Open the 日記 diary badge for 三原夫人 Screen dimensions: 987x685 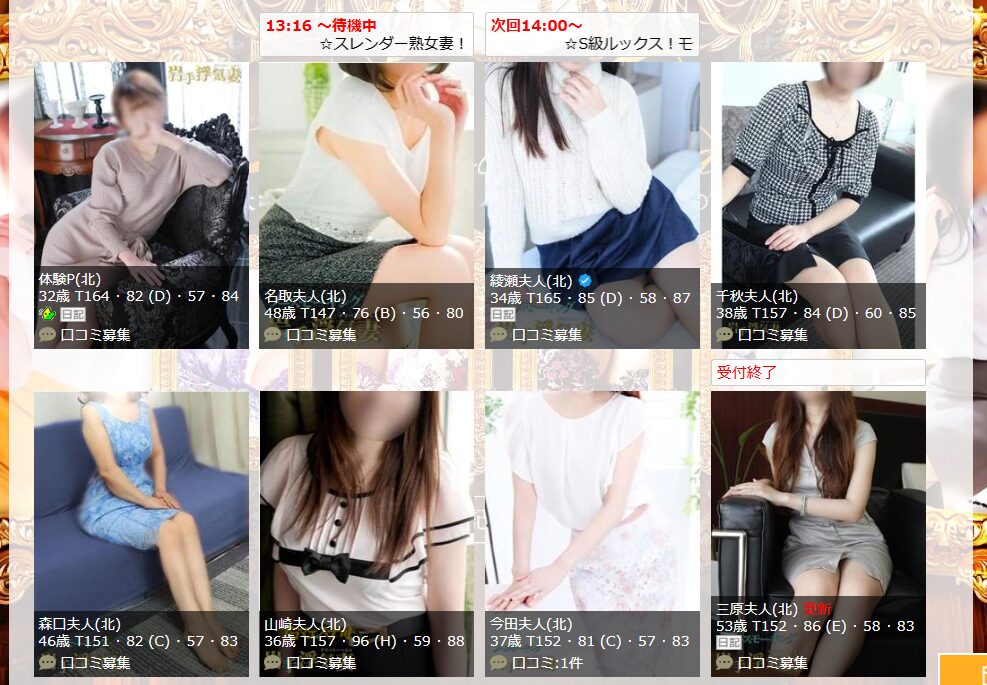(728, 643)
